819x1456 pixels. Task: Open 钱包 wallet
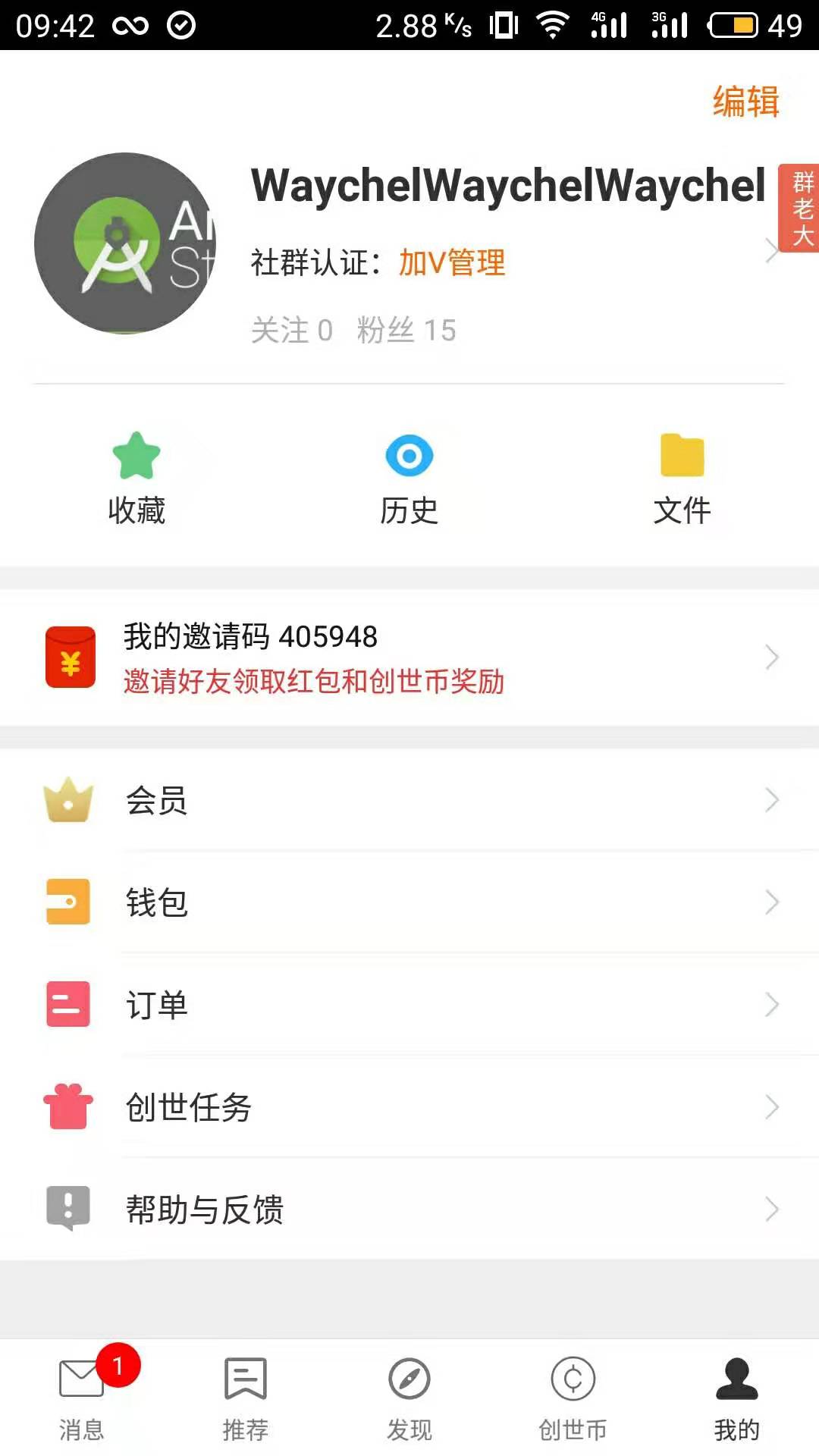[x=409, y=902]
